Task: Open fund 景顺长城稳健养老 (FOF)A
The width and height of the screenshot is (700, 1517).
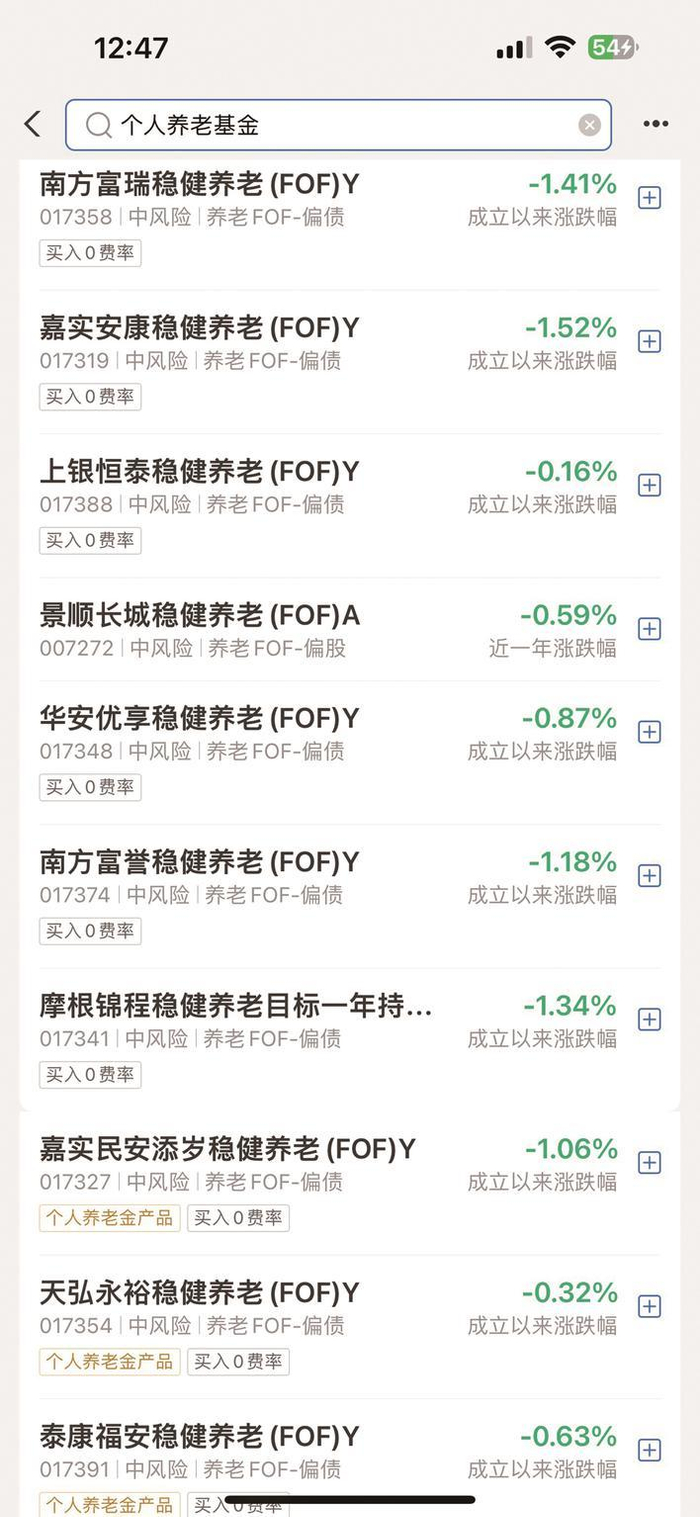Action: pyautogui.click(x=200, y=615)
